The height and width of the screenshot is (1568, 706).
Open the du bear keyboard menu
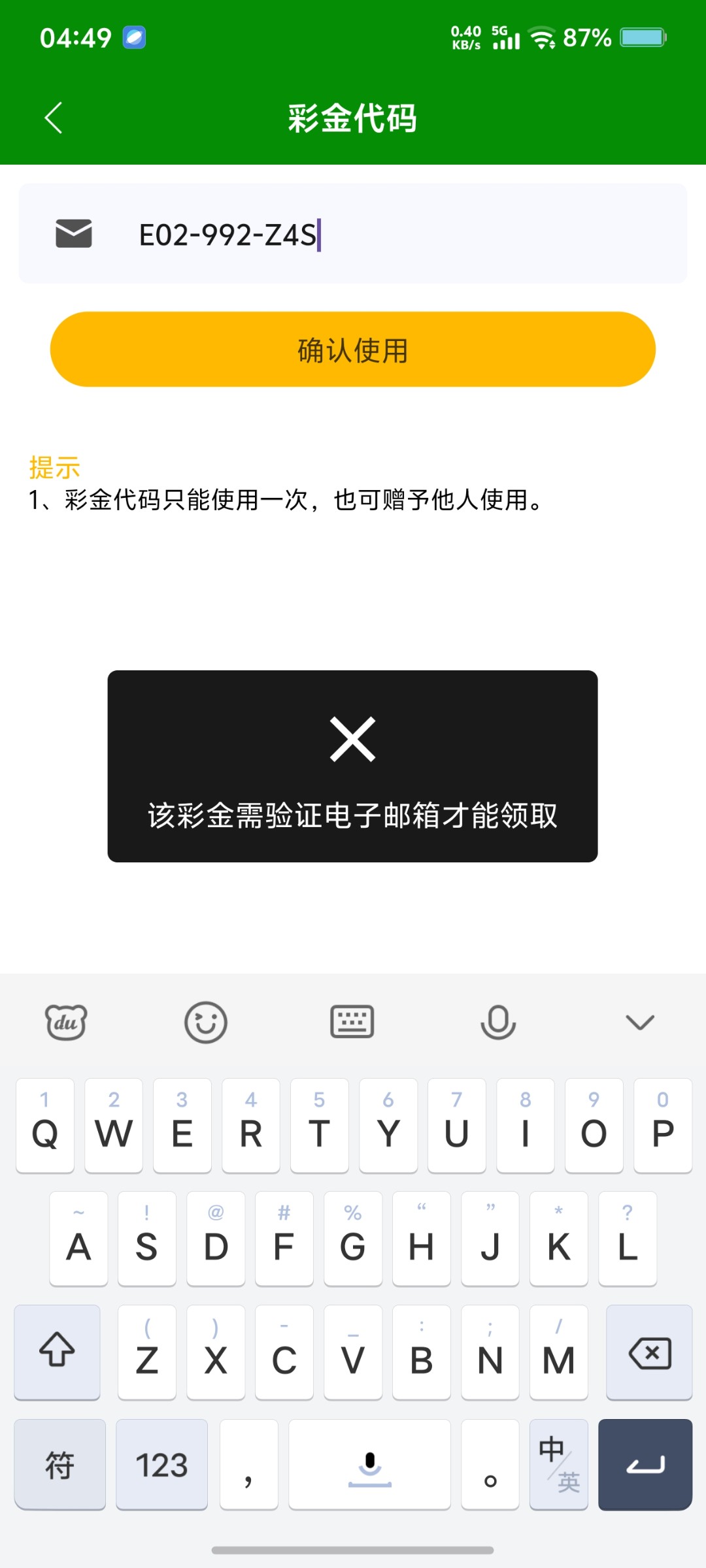[x=66, y=1022]
